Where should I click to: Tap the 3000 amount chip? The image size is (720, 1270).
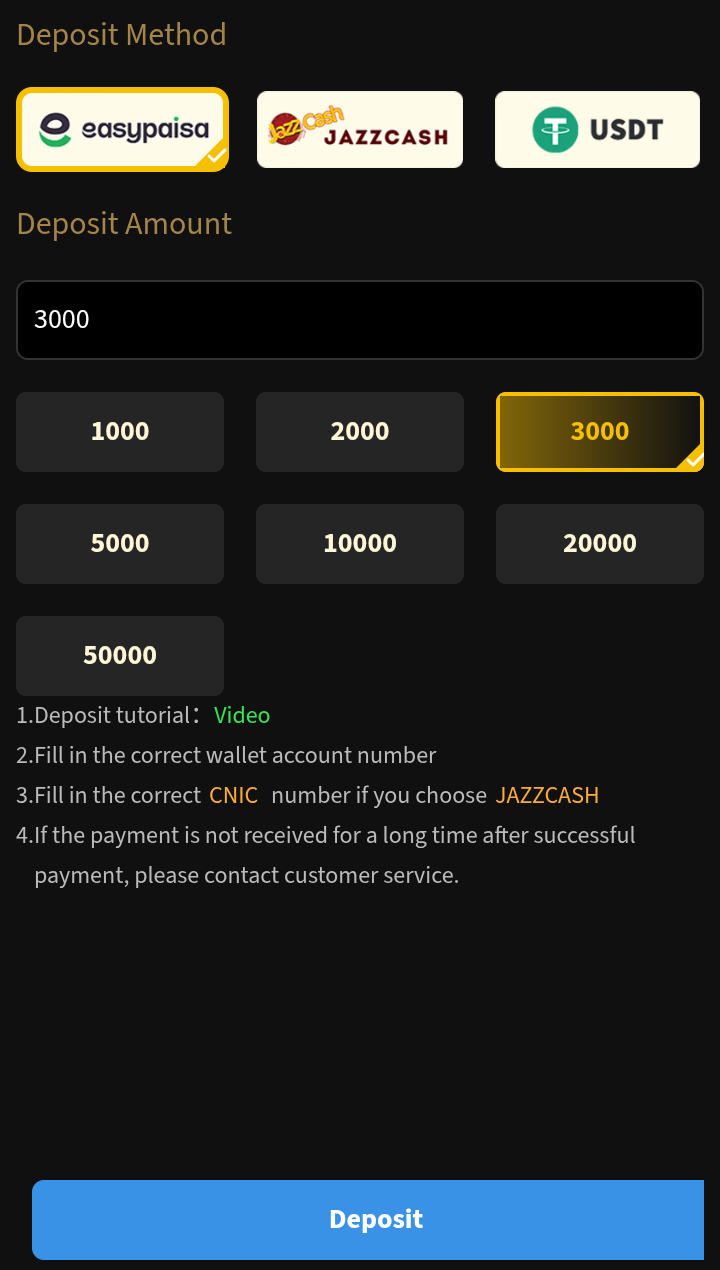[x=600, y=432]
